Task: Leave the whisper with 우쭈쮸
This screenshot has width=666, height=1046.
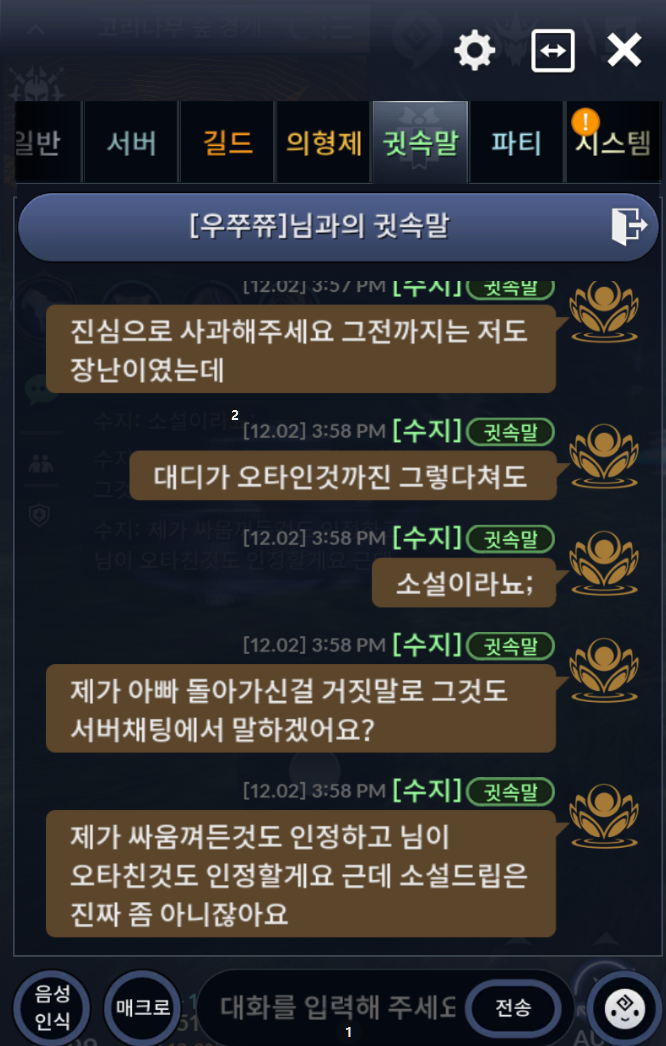Action: [629, 226]
